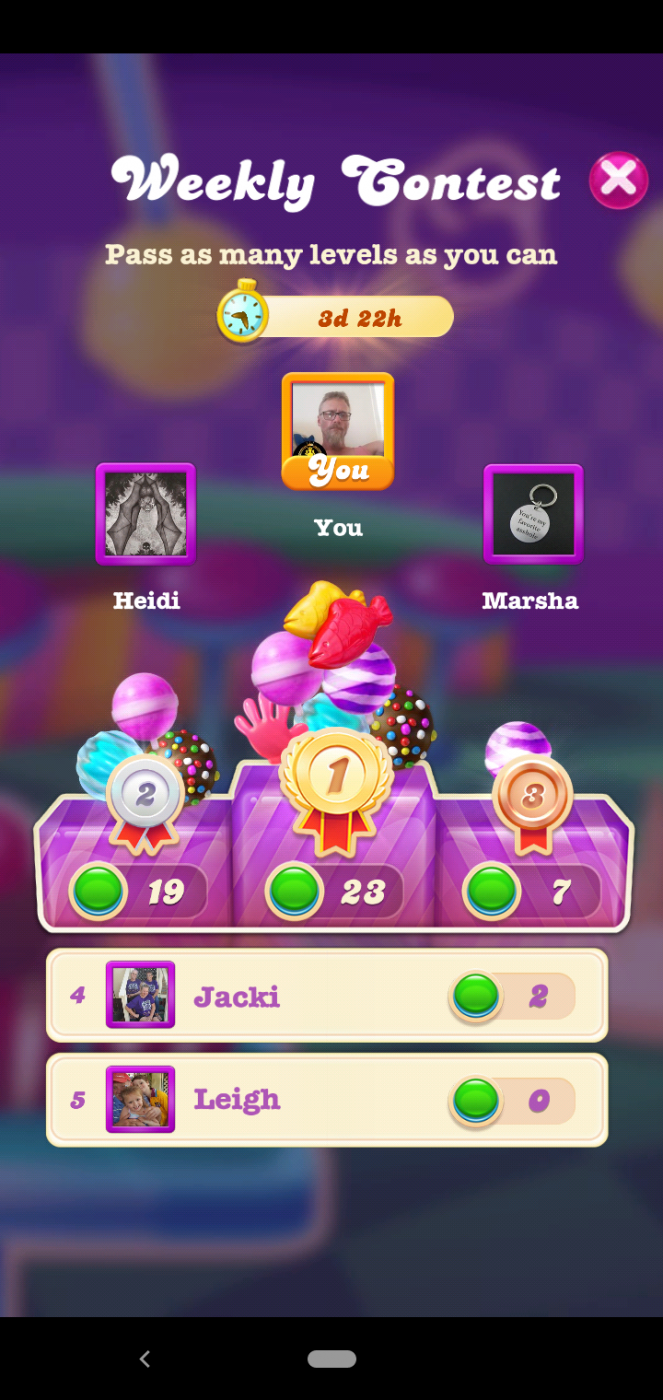
Task: Tap Marsha's profile picture
Action: [x=533, y=514]
